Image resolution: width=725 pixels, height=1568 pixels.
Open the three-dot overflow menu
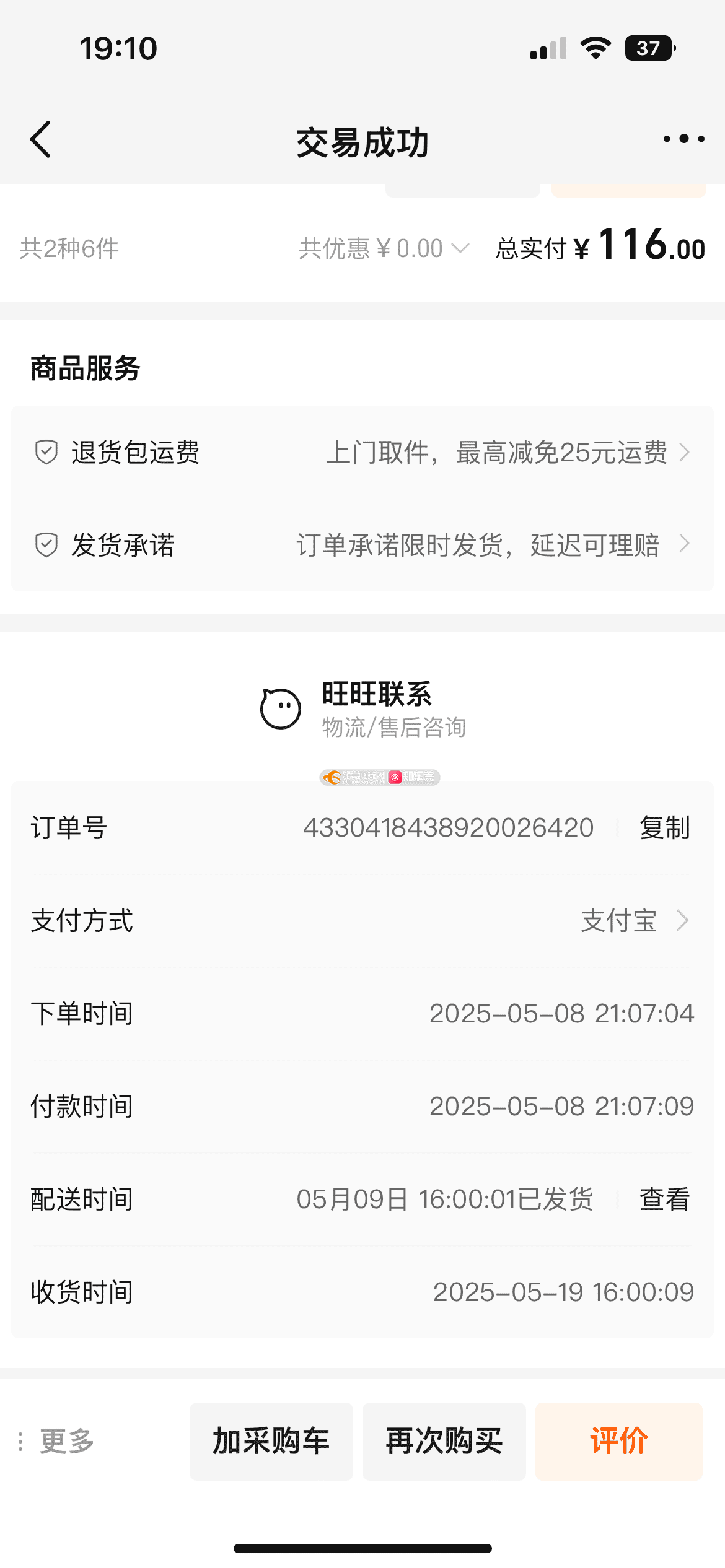coord(683,139)
